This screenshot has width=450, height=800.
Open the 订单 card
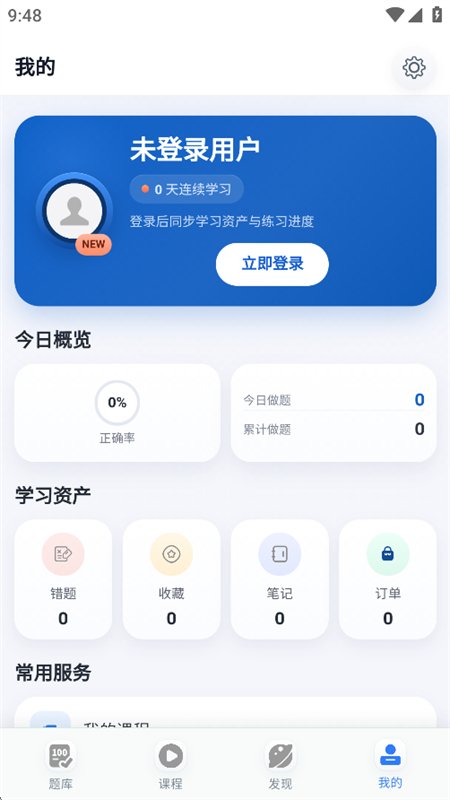click(x=388, y=579)
